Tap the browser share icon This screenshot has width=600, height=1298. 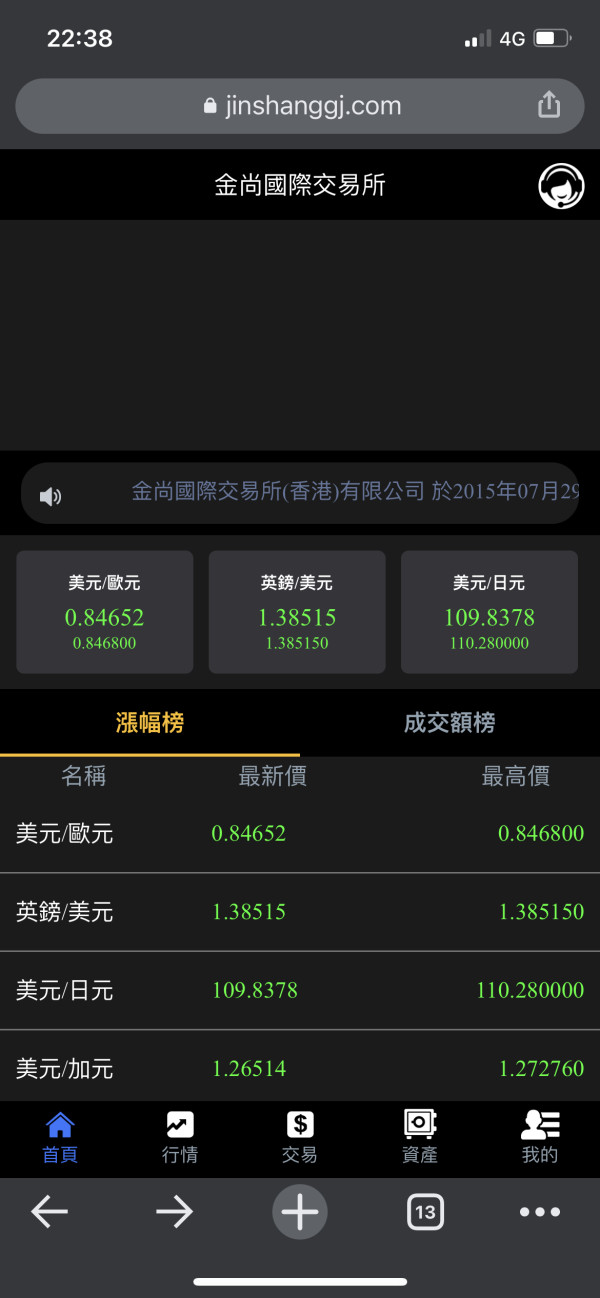pyautogui.click(x=549, y=105)
